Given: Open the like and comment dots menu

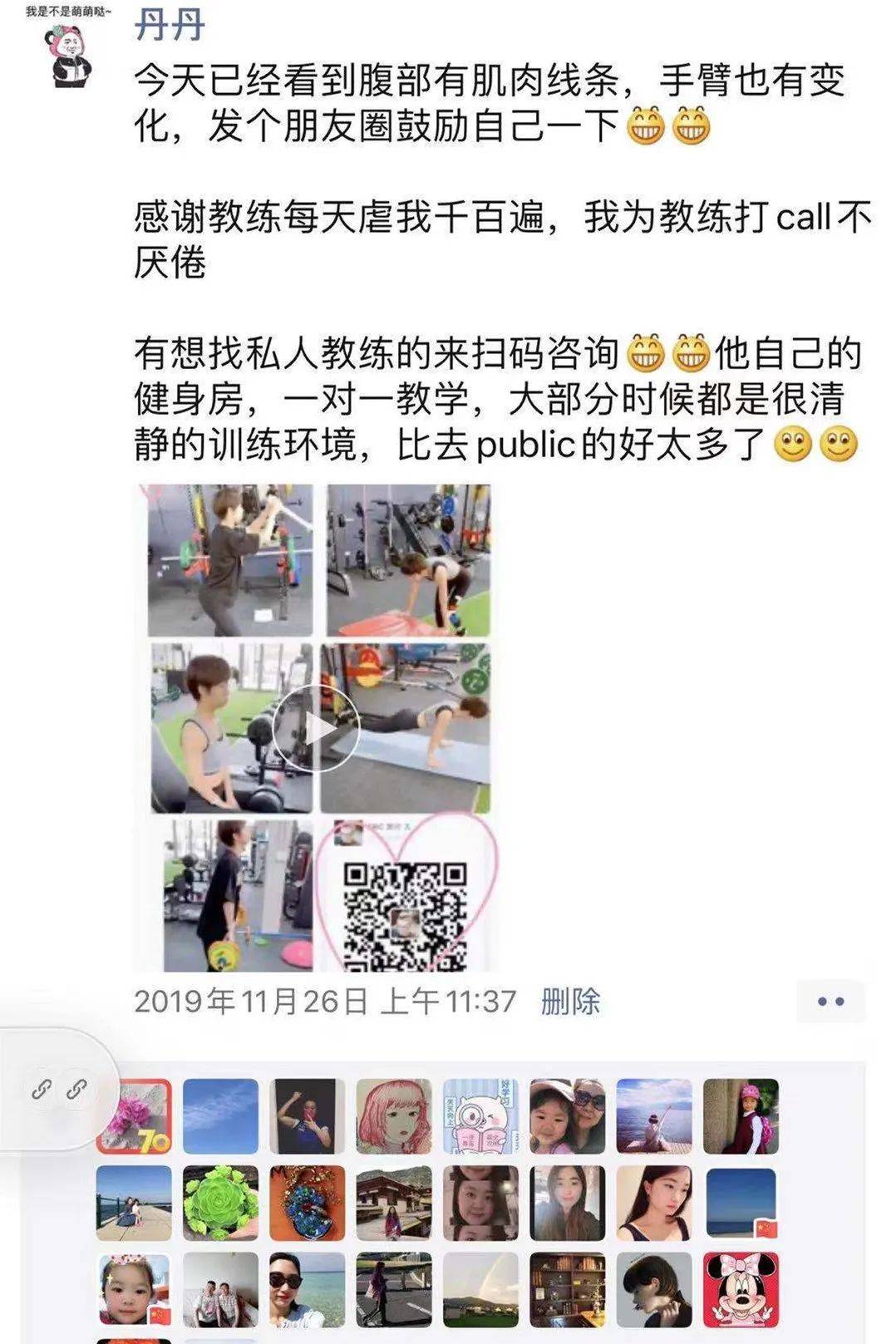Looking at the screenshot, I should pos(830,1002).
